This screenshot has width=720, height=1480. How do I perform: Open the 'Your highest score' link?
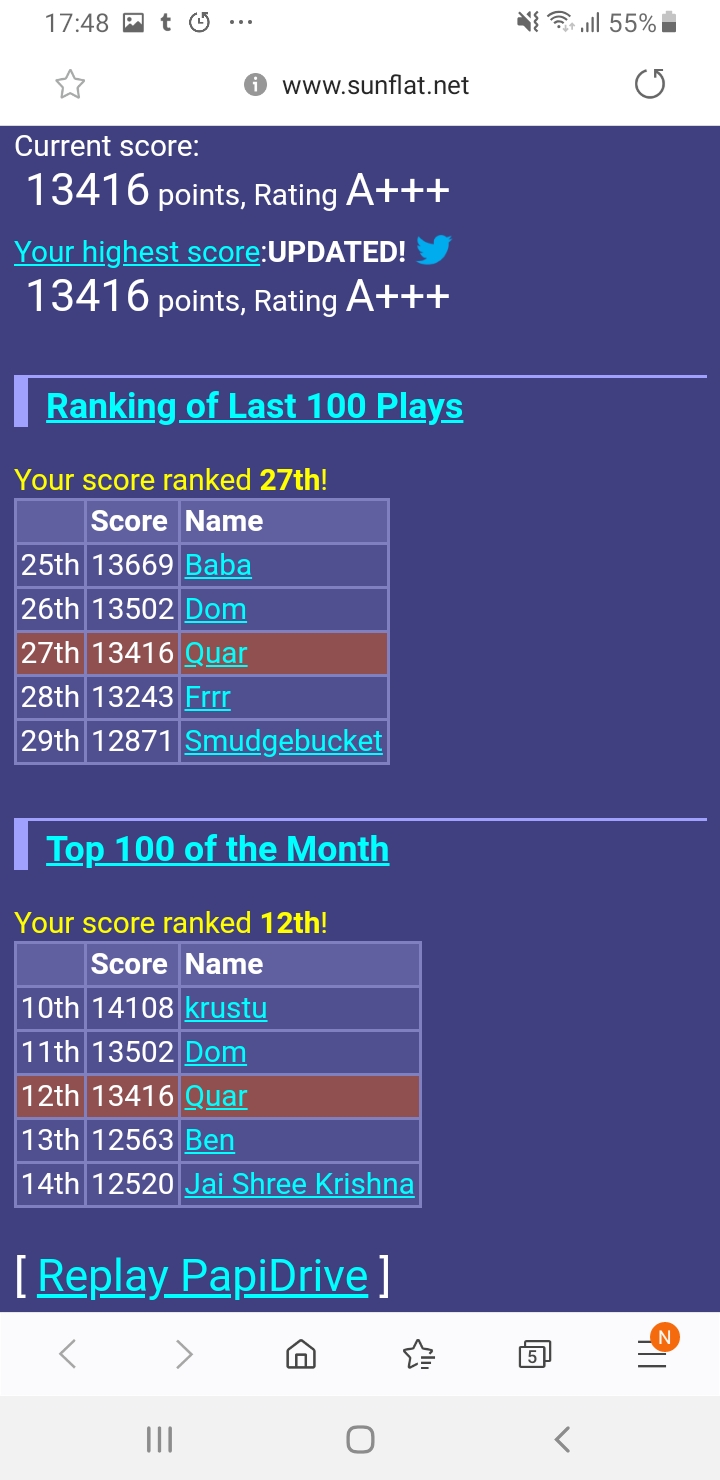[137, 252]
